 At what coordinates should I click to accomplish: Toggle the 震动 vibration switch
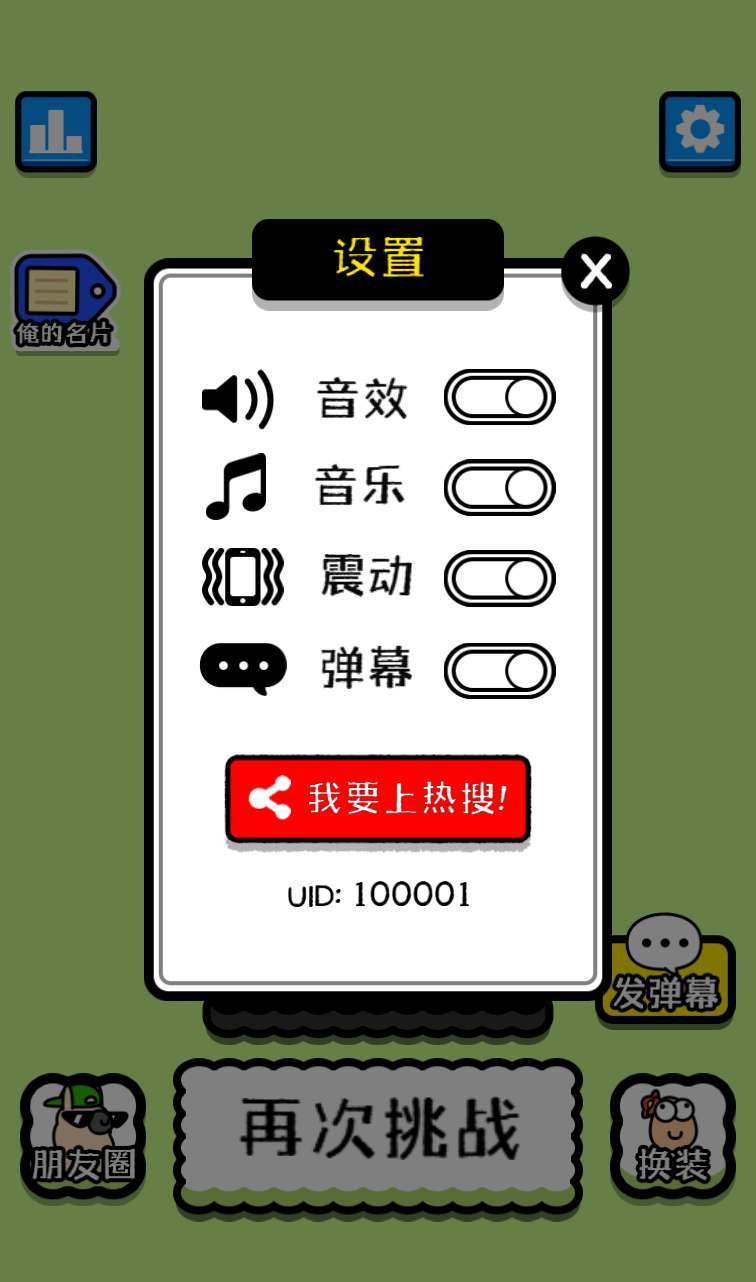point(499,578)
